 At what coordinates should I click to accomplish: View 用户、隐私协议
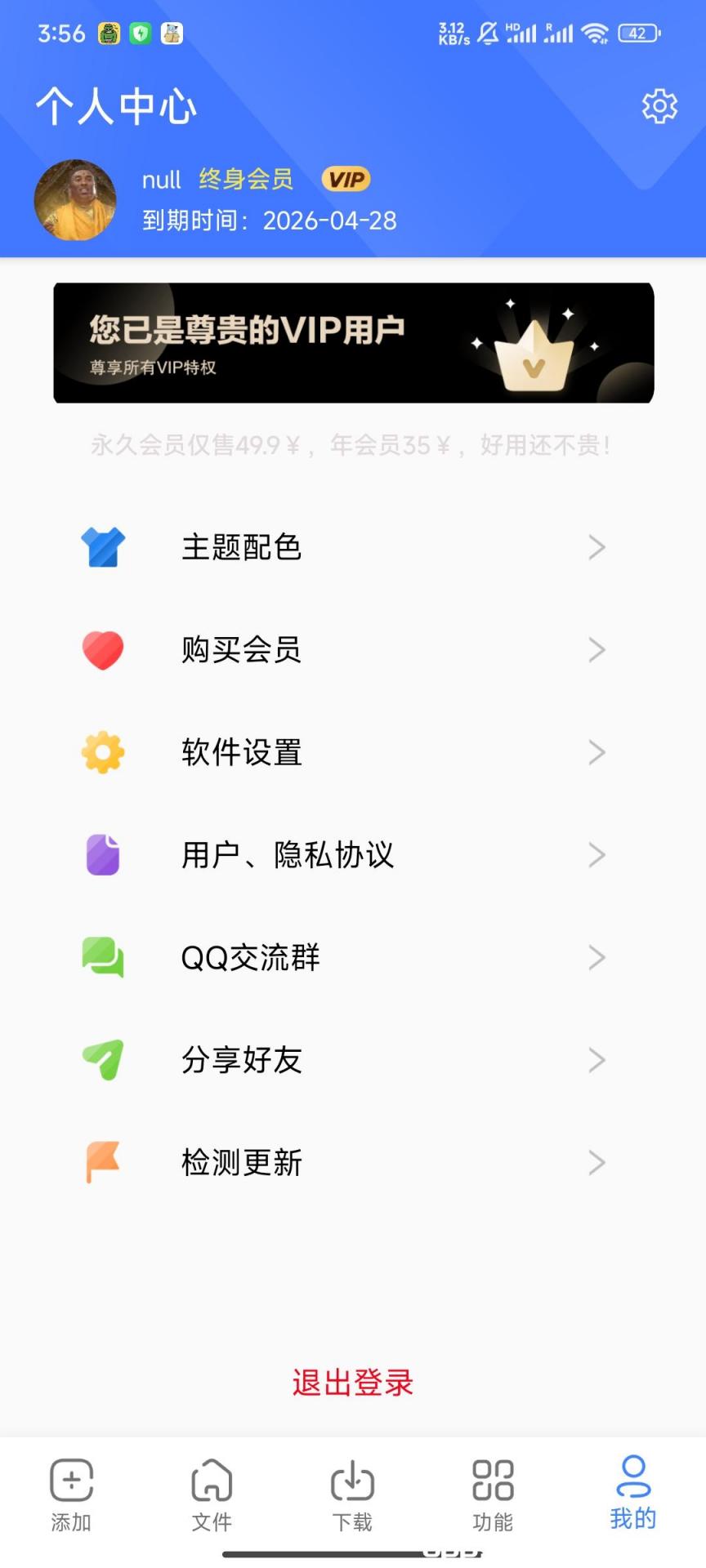click(x=353, y=855)
